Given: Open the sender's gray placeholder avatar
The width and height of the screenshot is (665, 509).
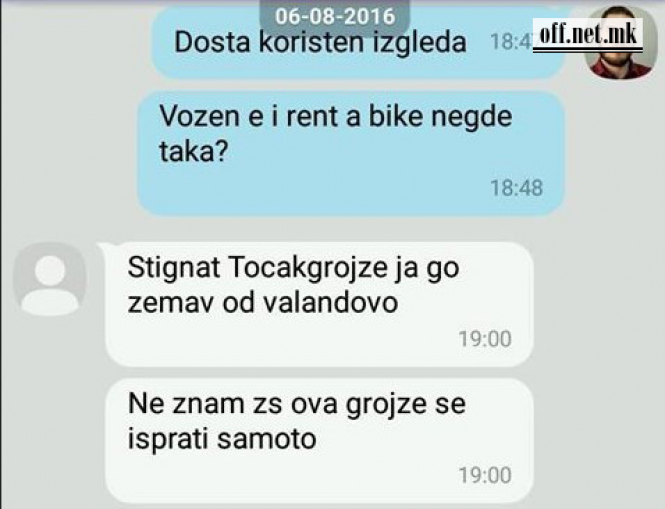Looking at the screenshot, I should tap(50, 279).
